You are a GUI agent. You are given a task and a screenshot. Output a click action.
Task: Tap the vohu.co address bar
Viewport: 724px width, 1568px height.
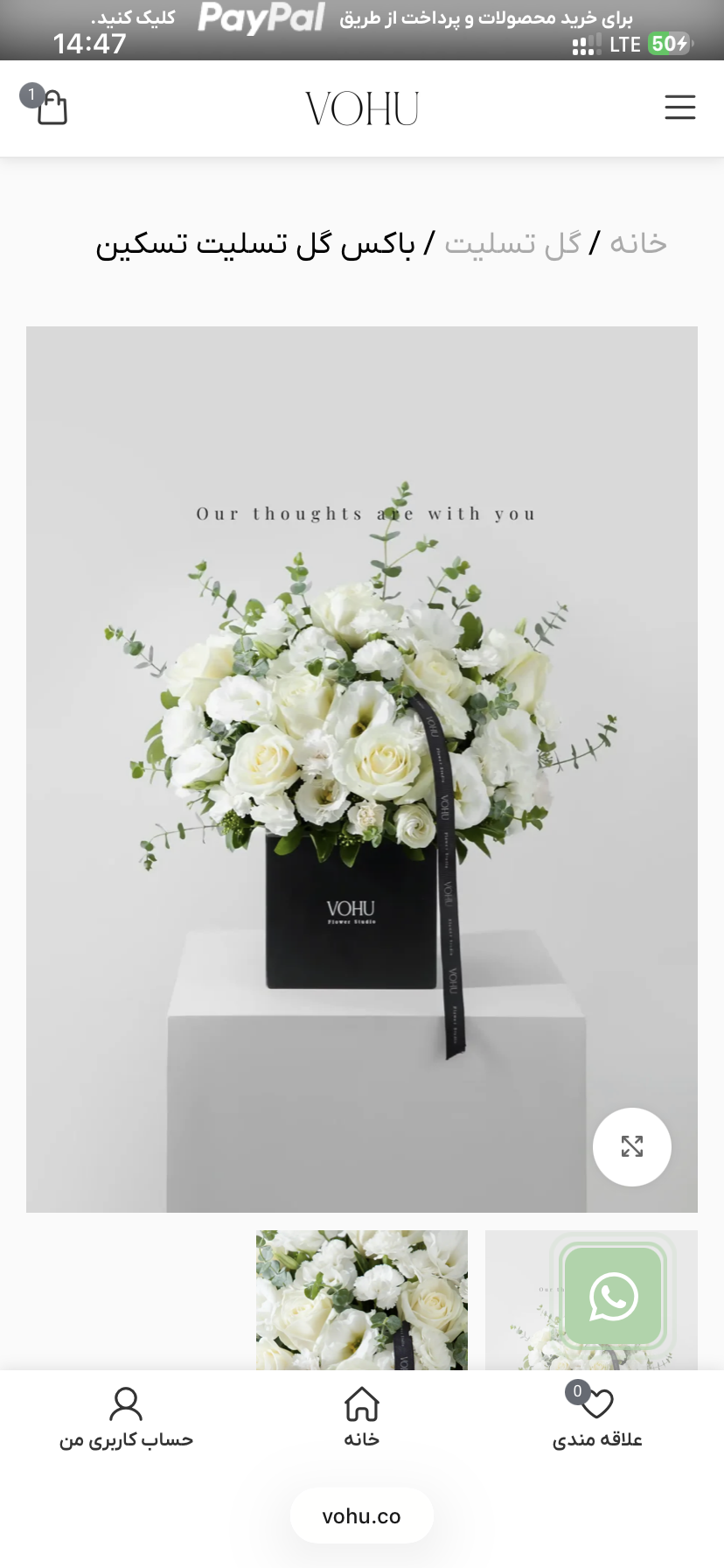pos(361,1516)
